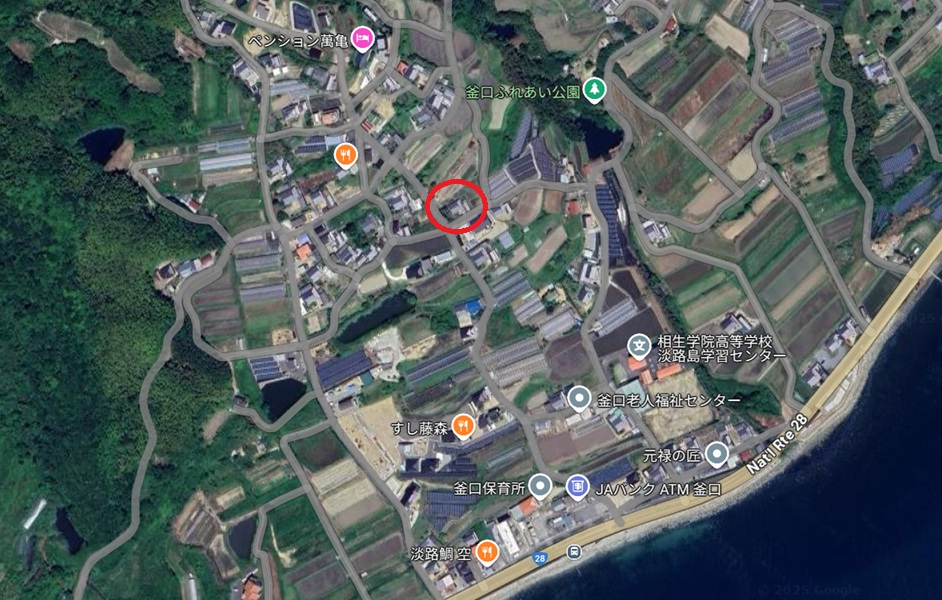Open the ペンション萬亀 lodging marker
Viewport: 942px width, 600px height.
362,41
